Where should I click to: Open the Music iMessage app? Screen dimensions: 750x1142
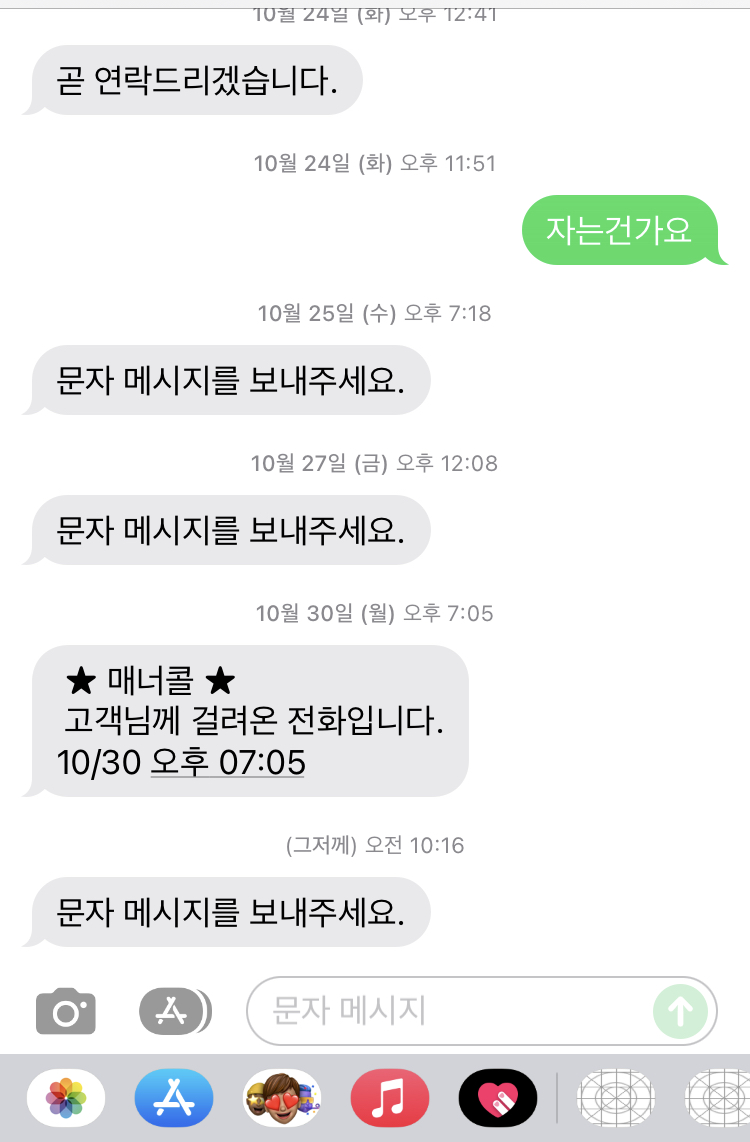point(390,1098)
